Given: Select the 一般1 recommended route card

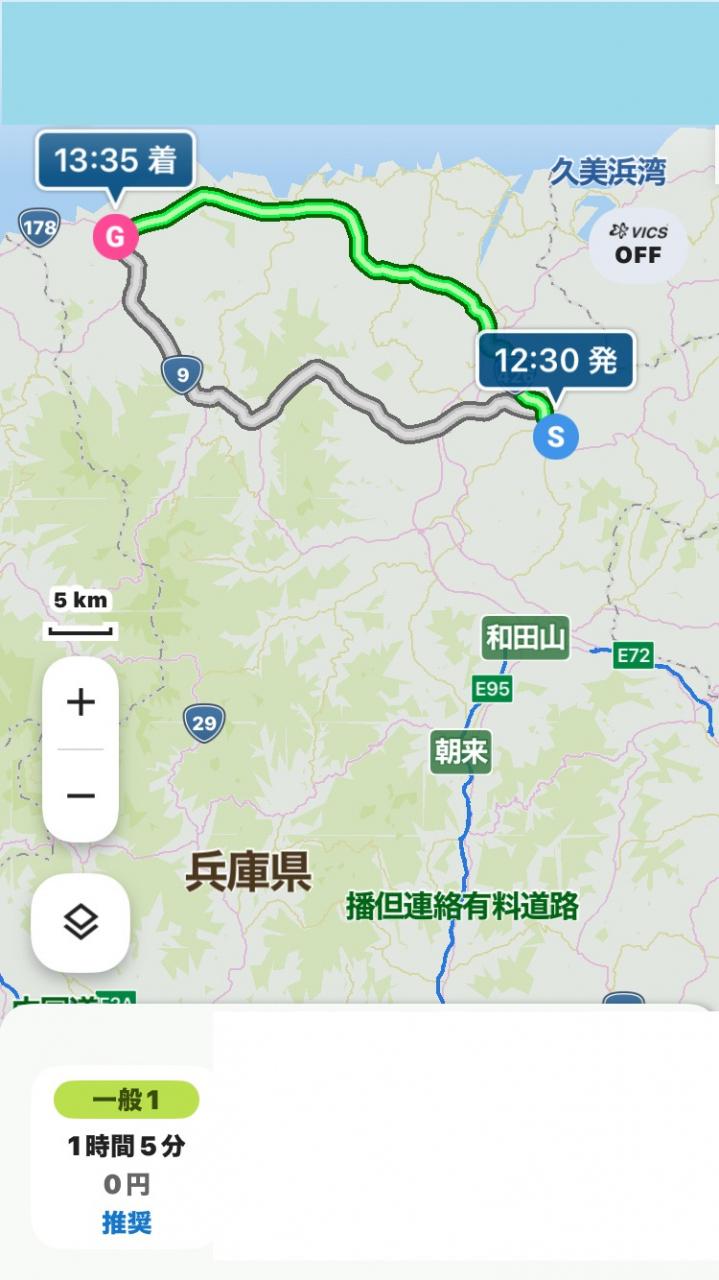Looking at the screenshot, I should coord(126,1158).
